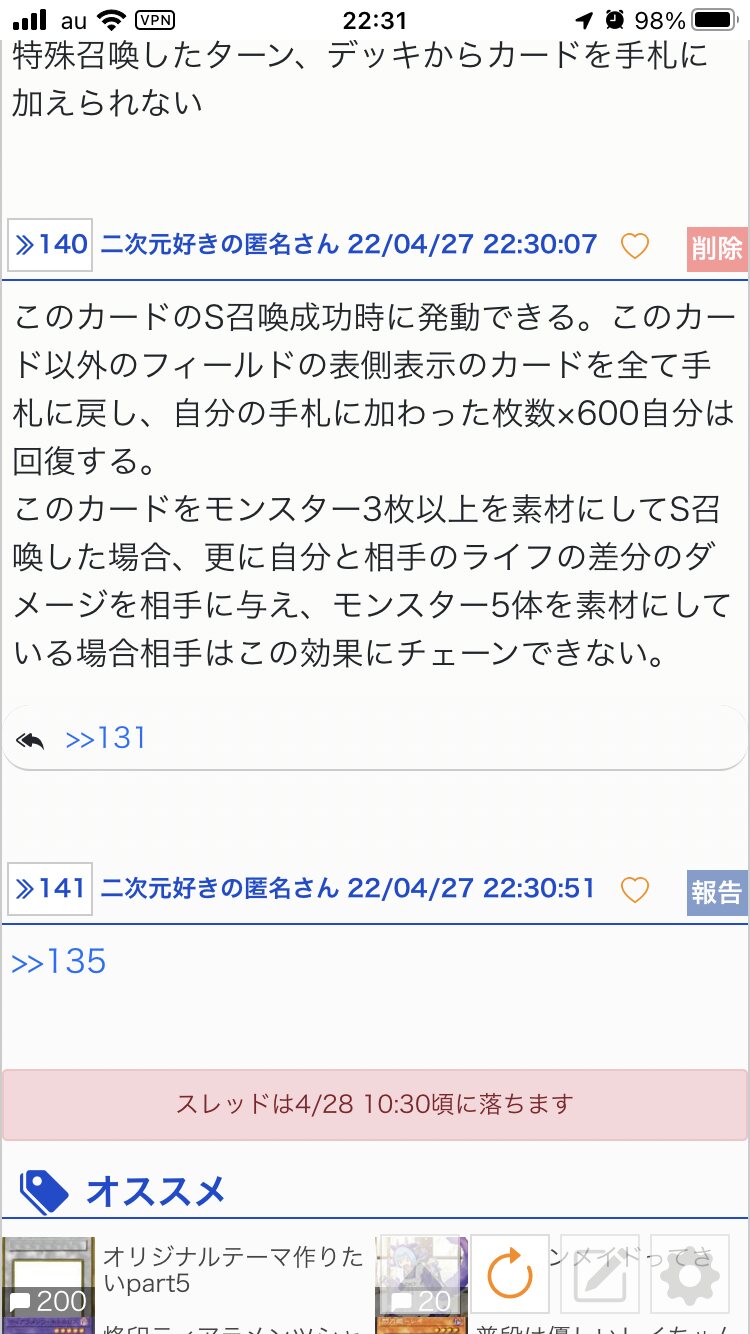
Task: Open the オリジナルテーマ作りたいpart5 recommended thread
Action: coord(232,1270)
